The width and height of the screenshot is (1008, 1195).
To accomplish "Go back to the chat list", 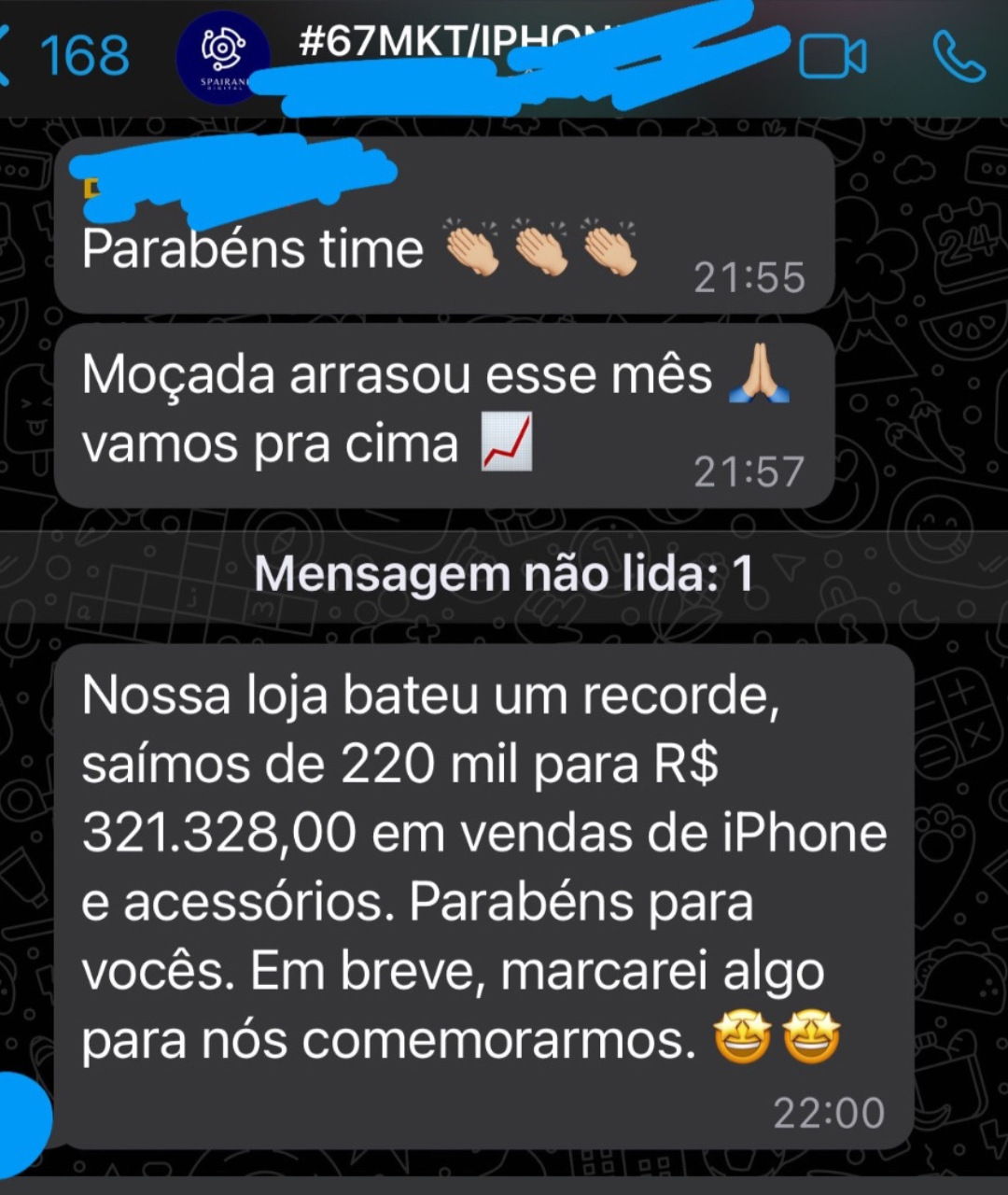I will pos(65,56).
